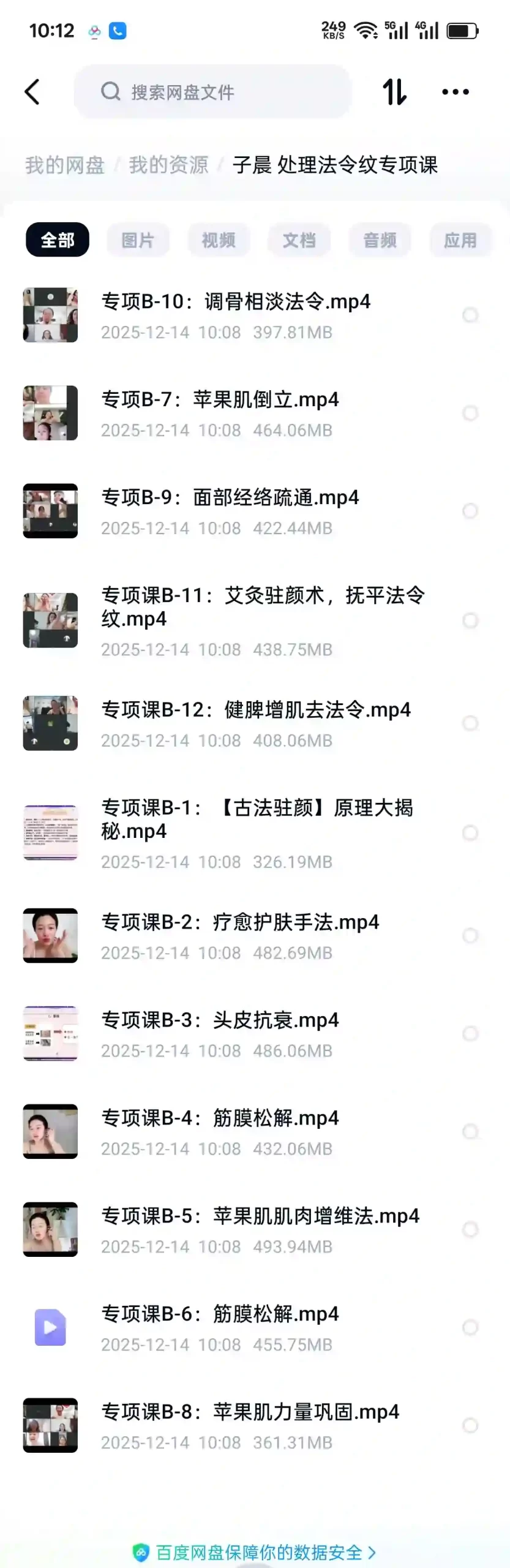This screenshot has width=510, height=1568.
Task: Switch to the 视频 filter tab
Action: tap(219, 240)
